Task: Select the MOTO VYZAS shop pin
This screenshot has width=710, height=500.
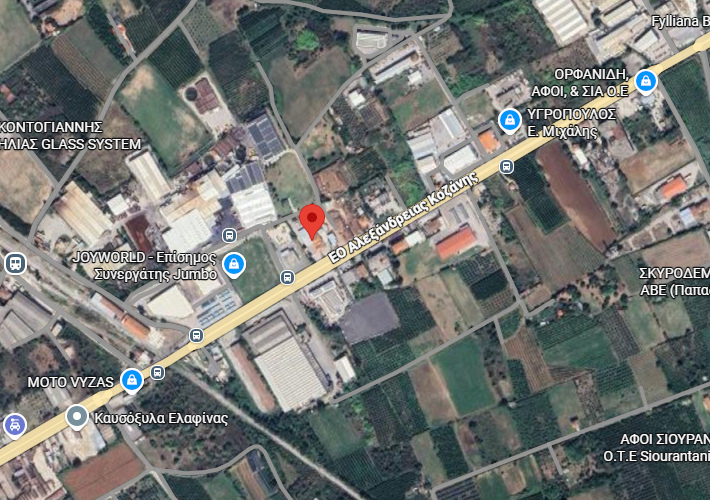Action: pos(131,380)
